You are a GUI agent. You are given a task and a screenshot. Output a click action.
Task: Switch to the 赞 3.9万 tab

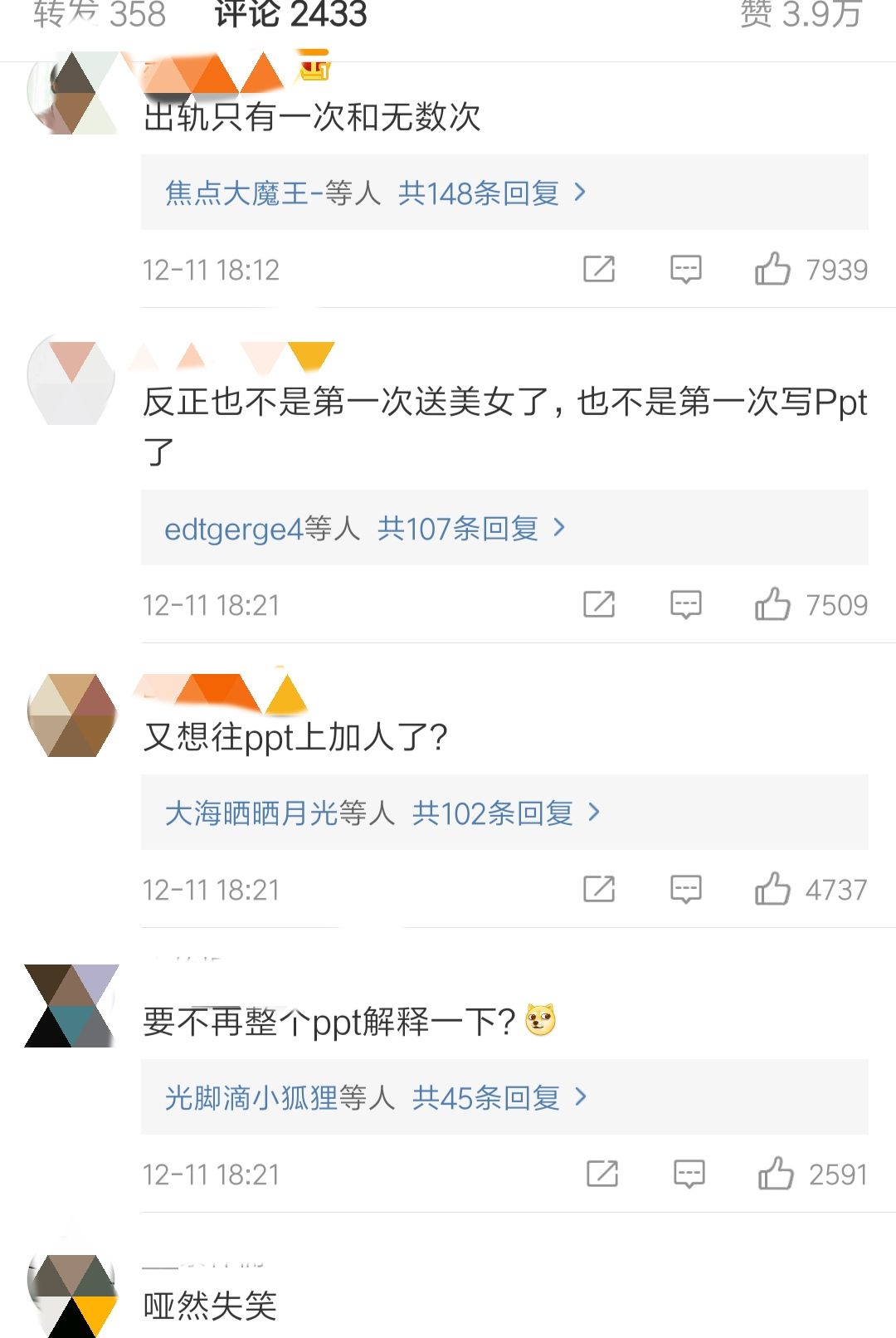click(800, 15)
